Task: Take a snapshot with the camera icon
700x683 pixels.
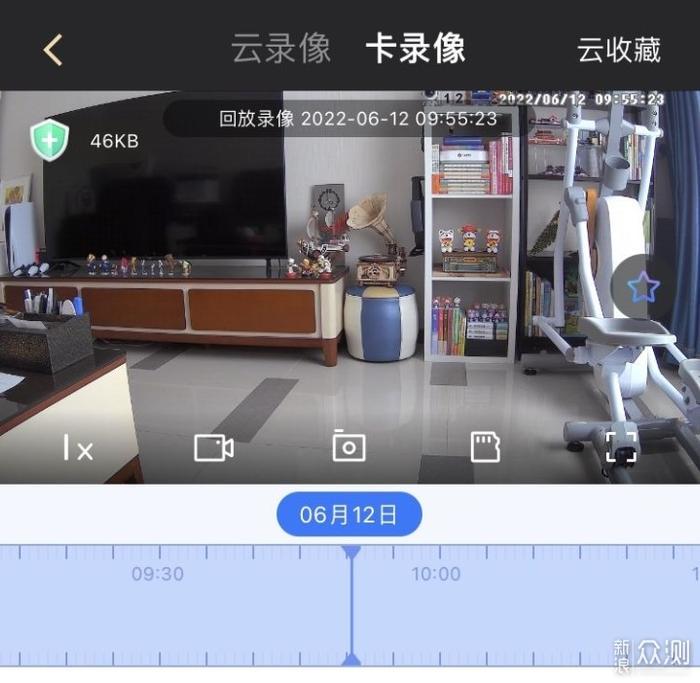Action: click(349, 446)
